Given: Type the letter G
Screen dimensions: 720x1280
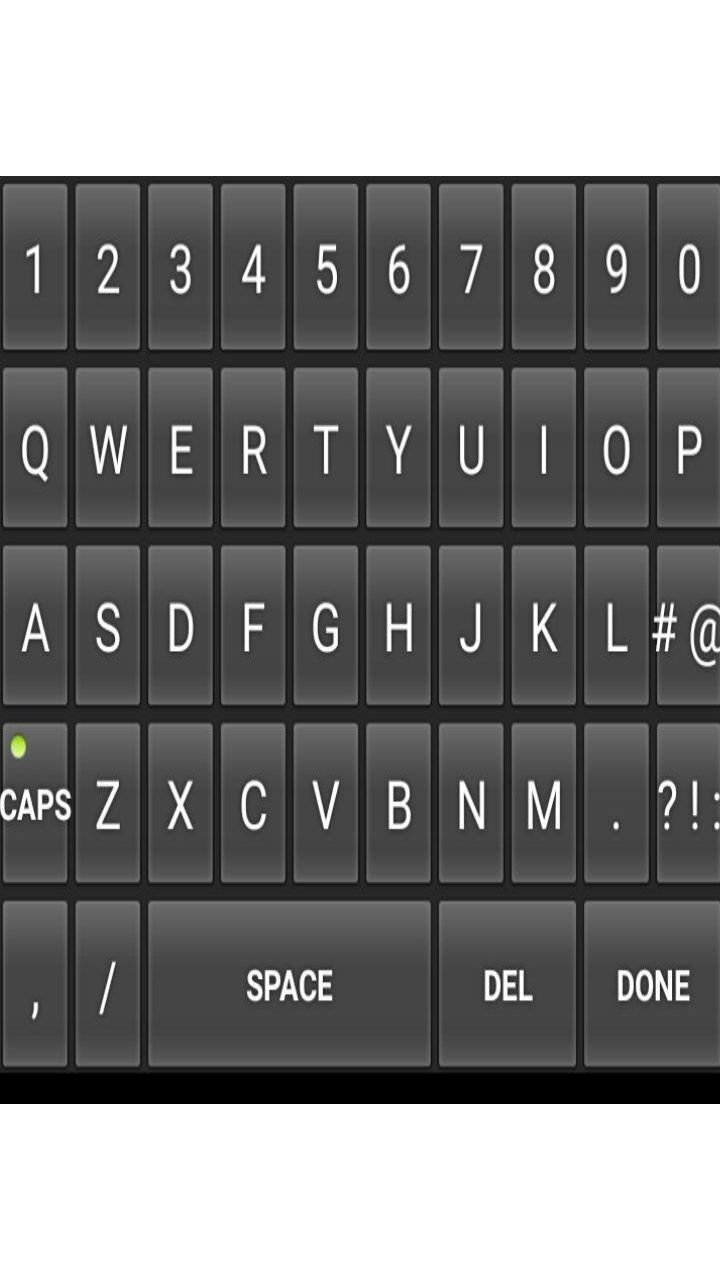Looking at the screenshot, I should click(326, 626).
